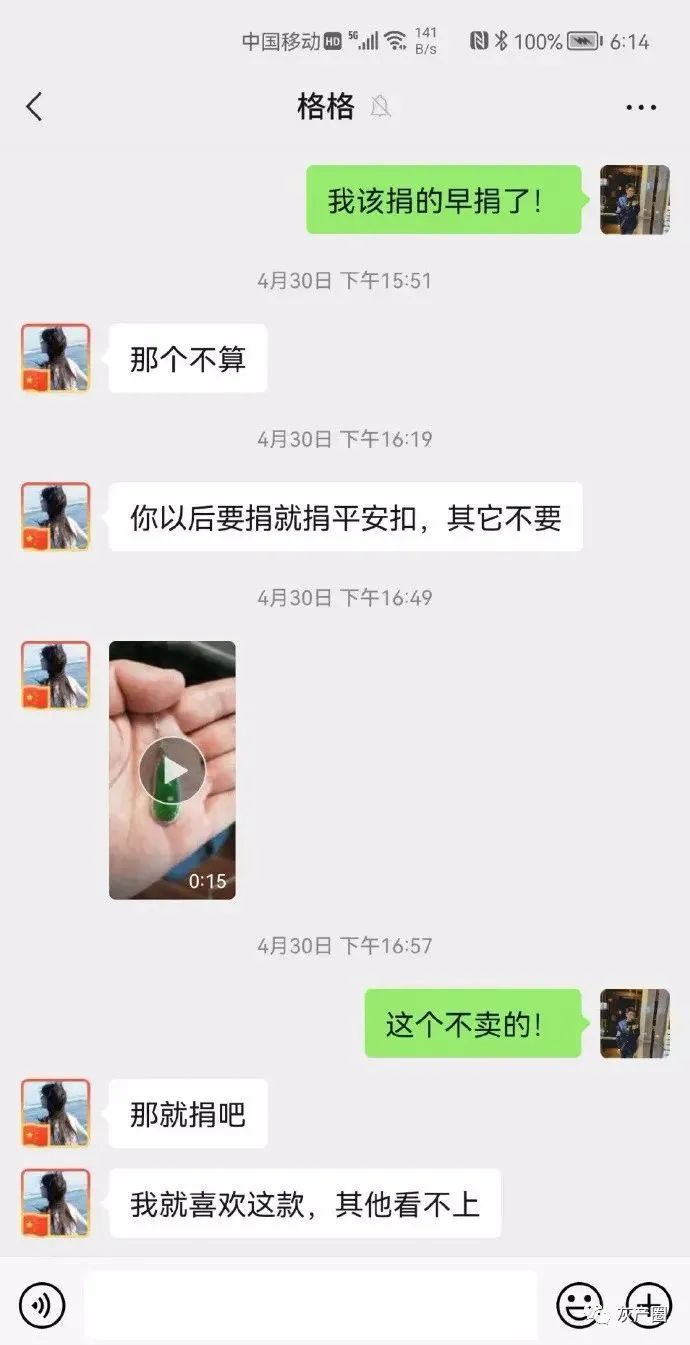This screenshot has height=1345, width=690.
Task: Open the chat info overflow menu
Action: (x=641, y=107)
